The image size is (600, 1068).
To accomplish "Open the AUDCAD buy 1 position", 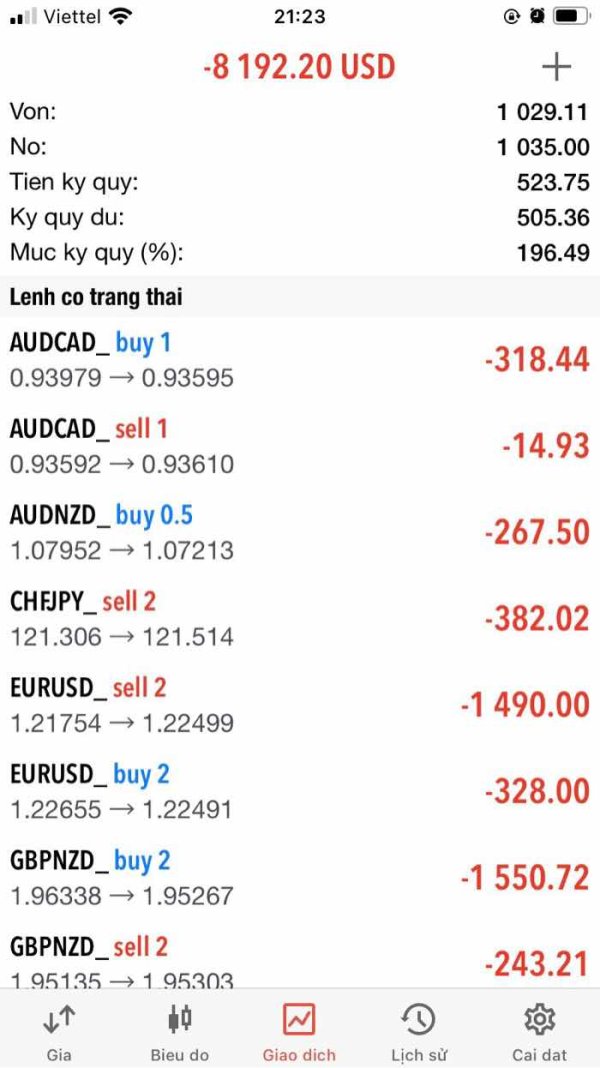I will [300, 360].
